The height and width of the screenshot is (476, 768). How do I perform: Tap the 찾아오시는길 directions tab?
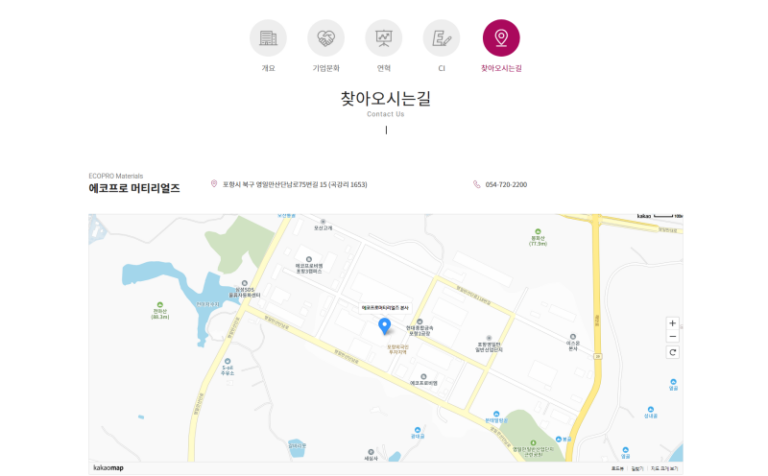tap(501, 39)
